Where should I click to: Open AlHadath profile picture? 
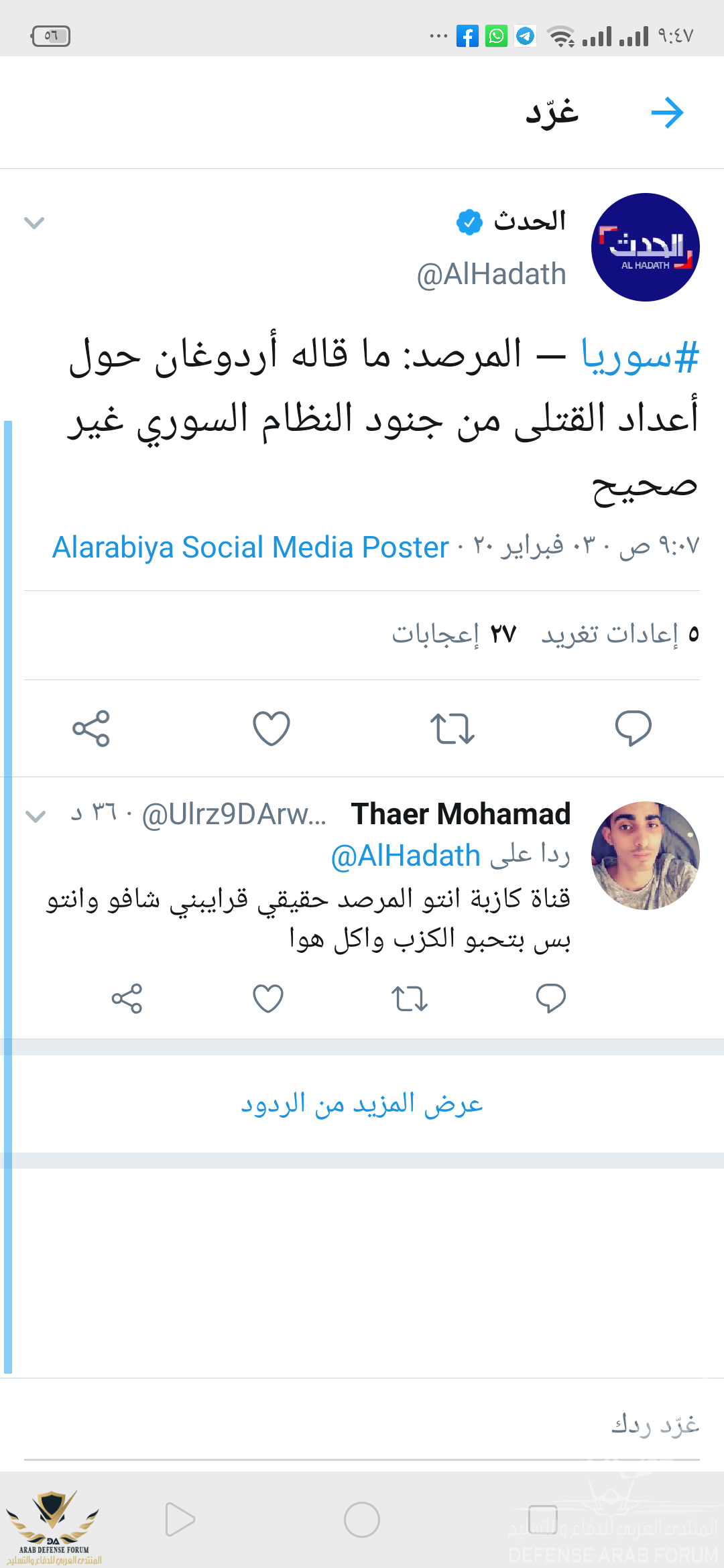(645, 247)
